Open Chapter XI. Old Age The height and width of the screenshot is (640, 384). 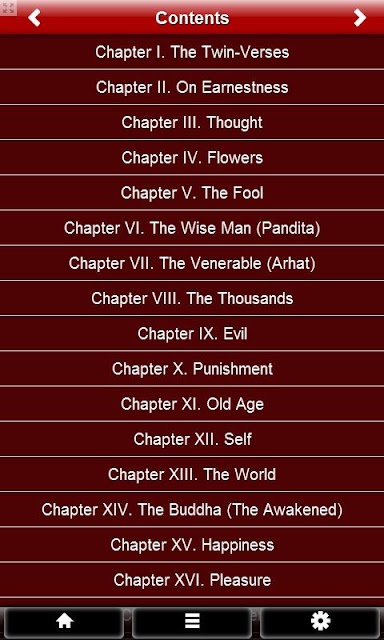(x=192, y=403)
